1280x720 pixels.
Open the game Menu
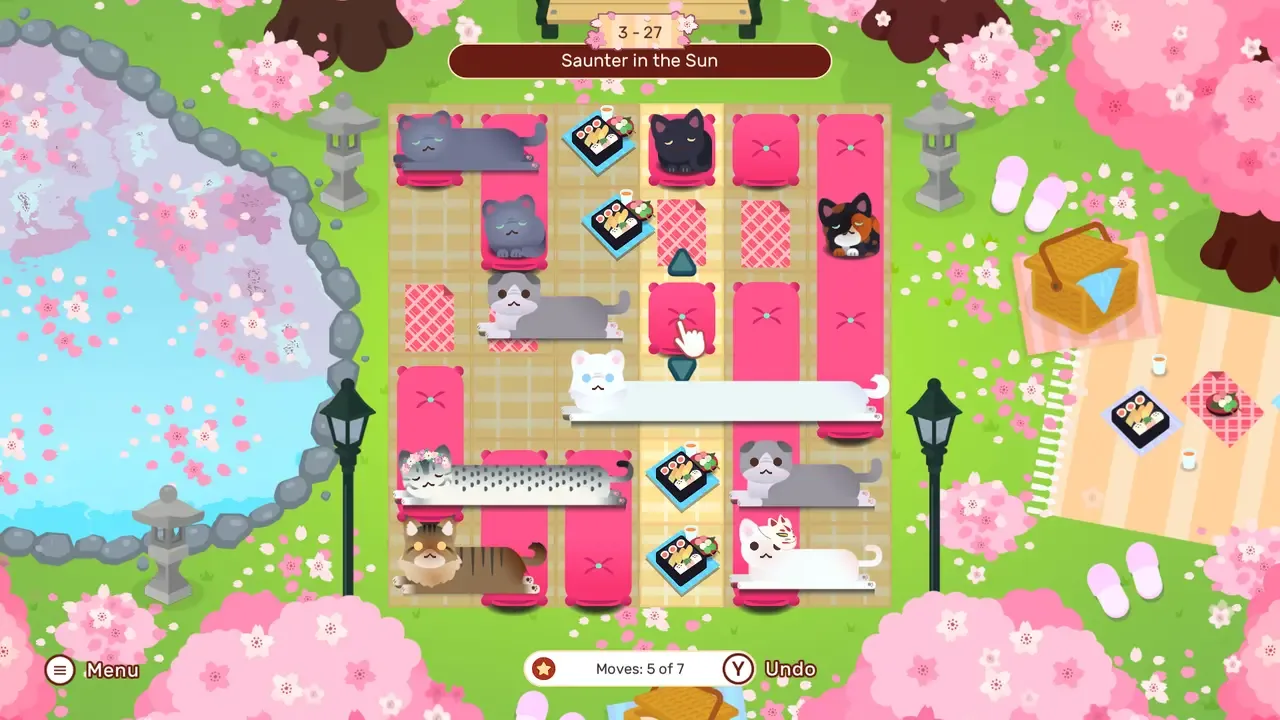[x=92, y=670]
